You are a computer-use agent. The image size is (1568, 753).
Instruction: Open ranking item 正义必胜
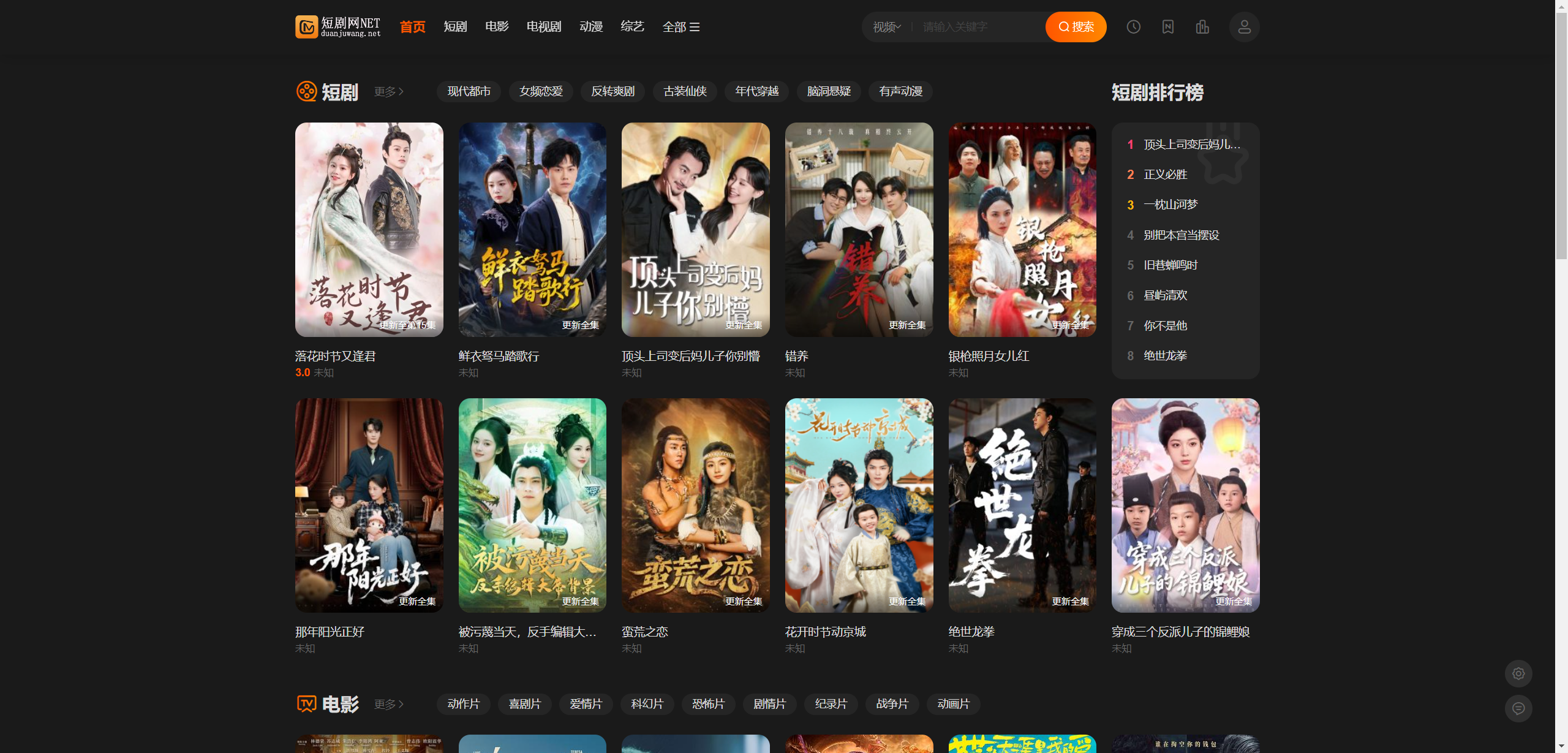pyautogui.click(x=1165, y=175)
